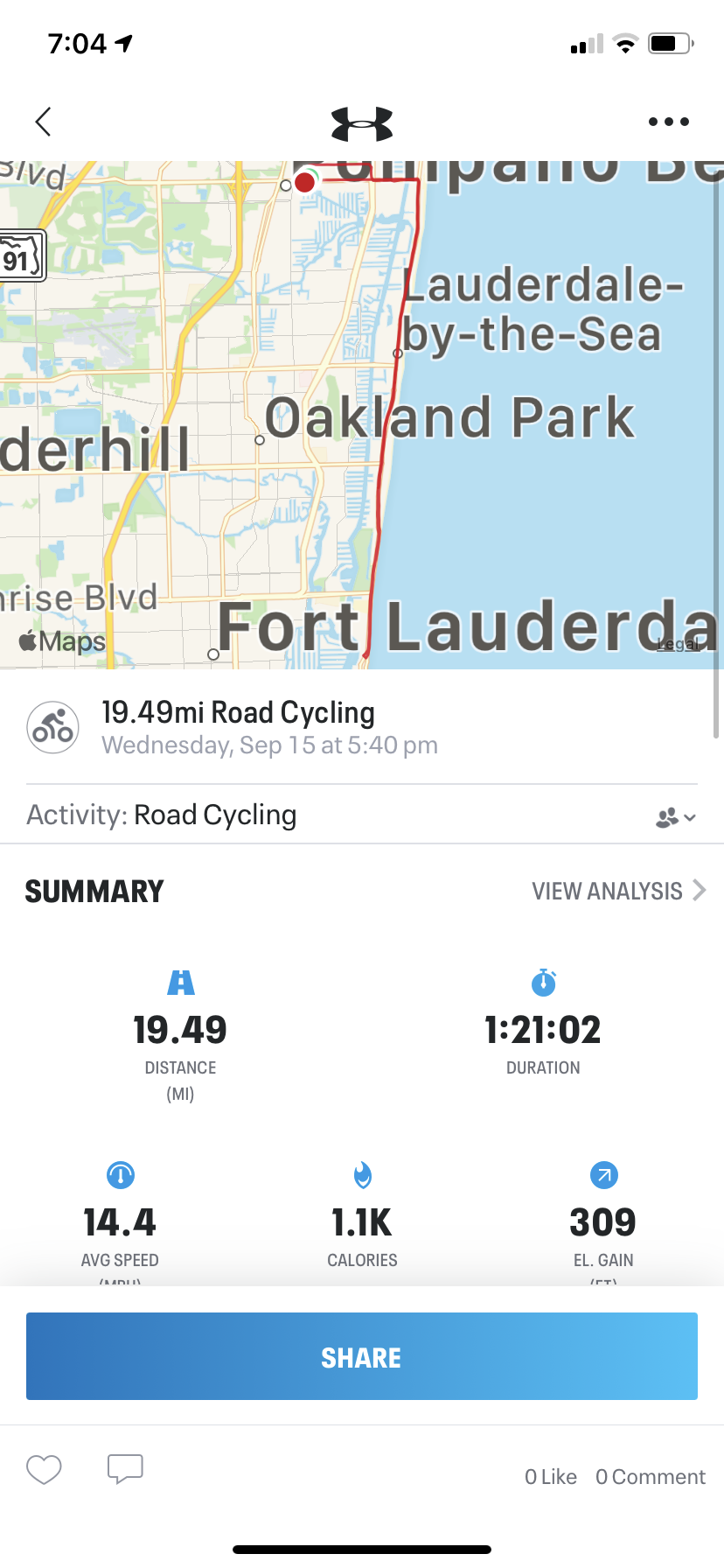Viewport: 724px width, 1568px height.
Task: View the 0 Like list
Action: [x=550, y=1477]
